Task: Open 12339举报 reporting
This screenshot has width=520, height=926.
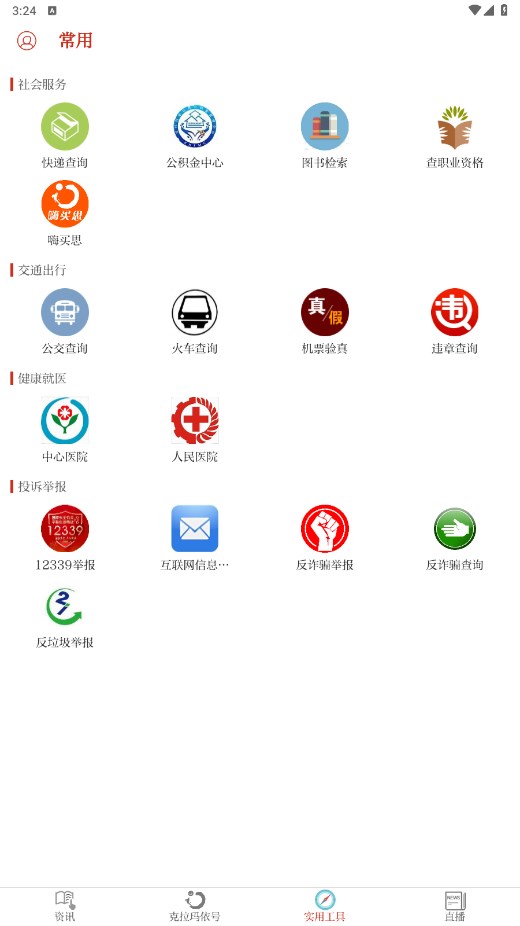Action: tap(65, 538)
